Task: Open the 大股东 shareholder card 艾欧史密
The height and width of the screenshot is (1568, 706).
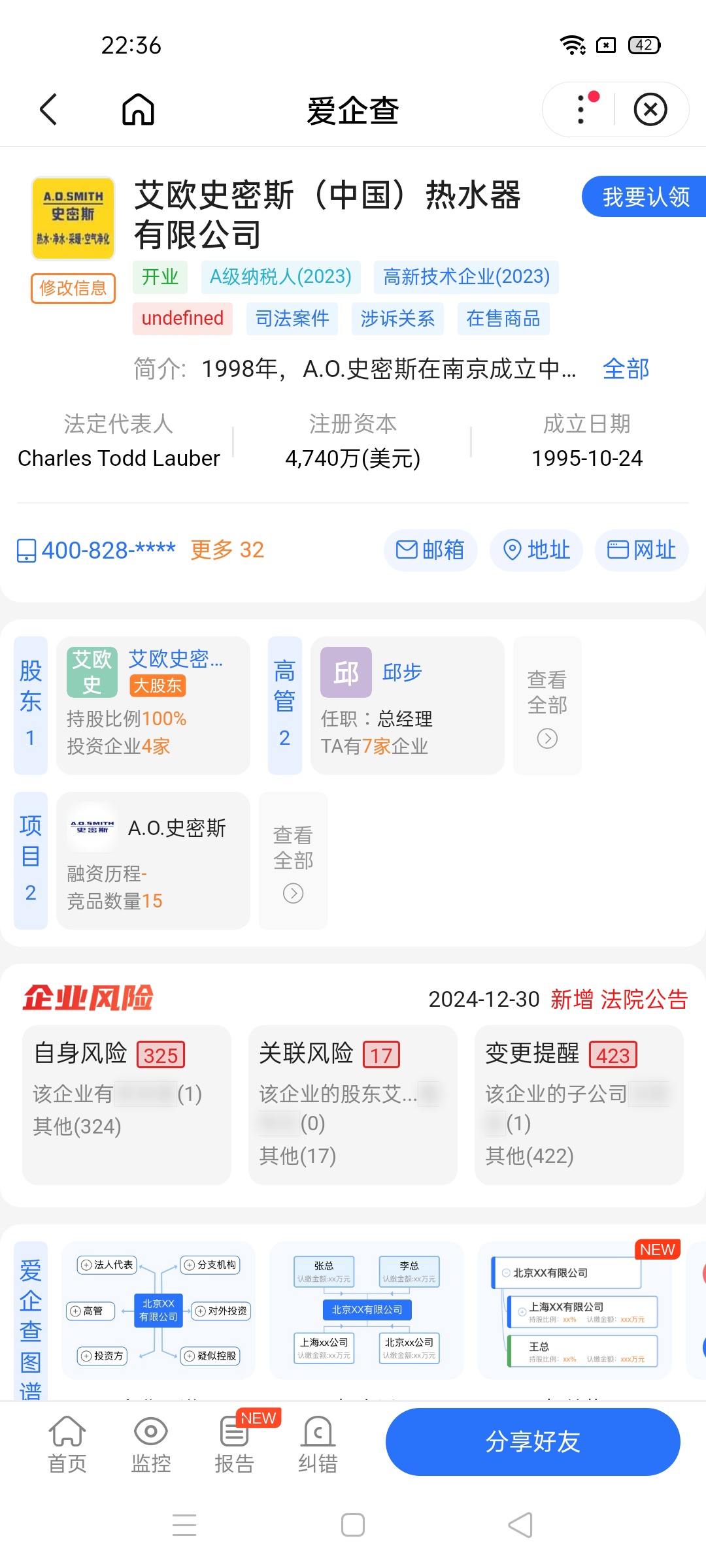Action: point(153,706)
